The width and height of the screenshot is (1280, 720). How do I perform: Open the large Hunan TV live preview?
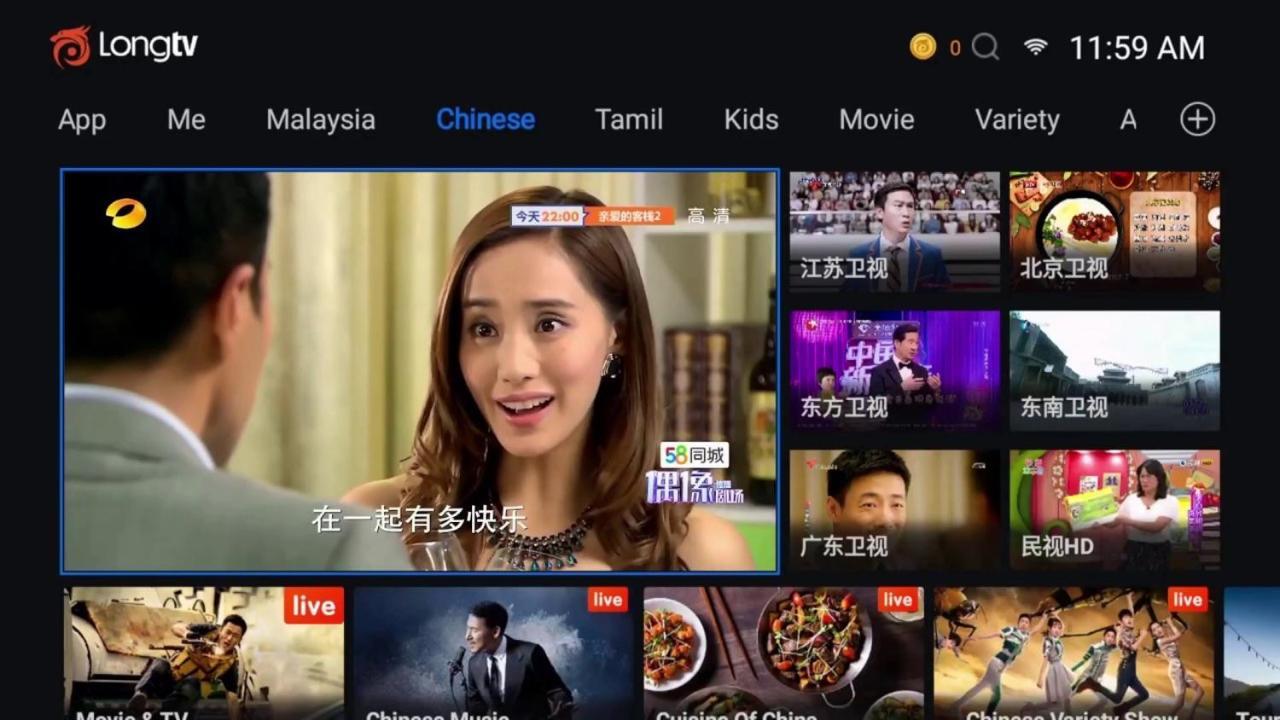(419, 371)
